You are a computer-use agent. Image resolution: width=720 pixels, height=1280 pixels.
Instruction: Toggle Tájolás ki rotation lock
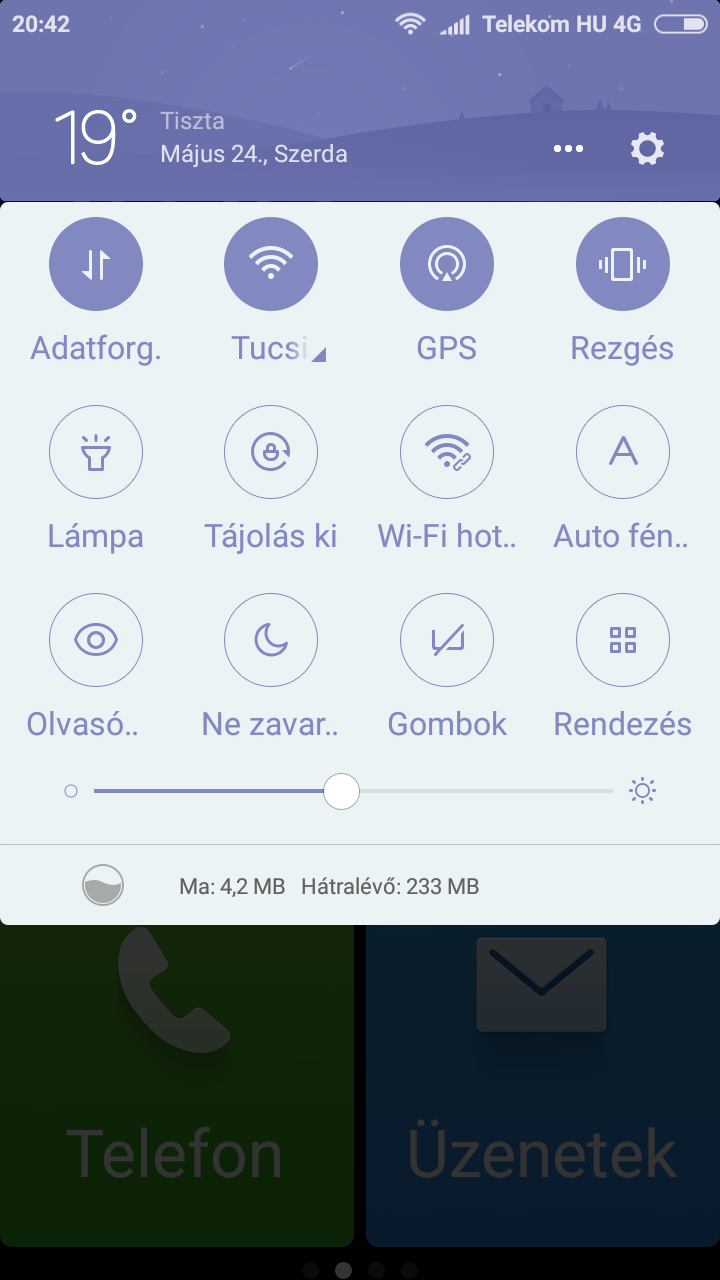click(271, 452)
